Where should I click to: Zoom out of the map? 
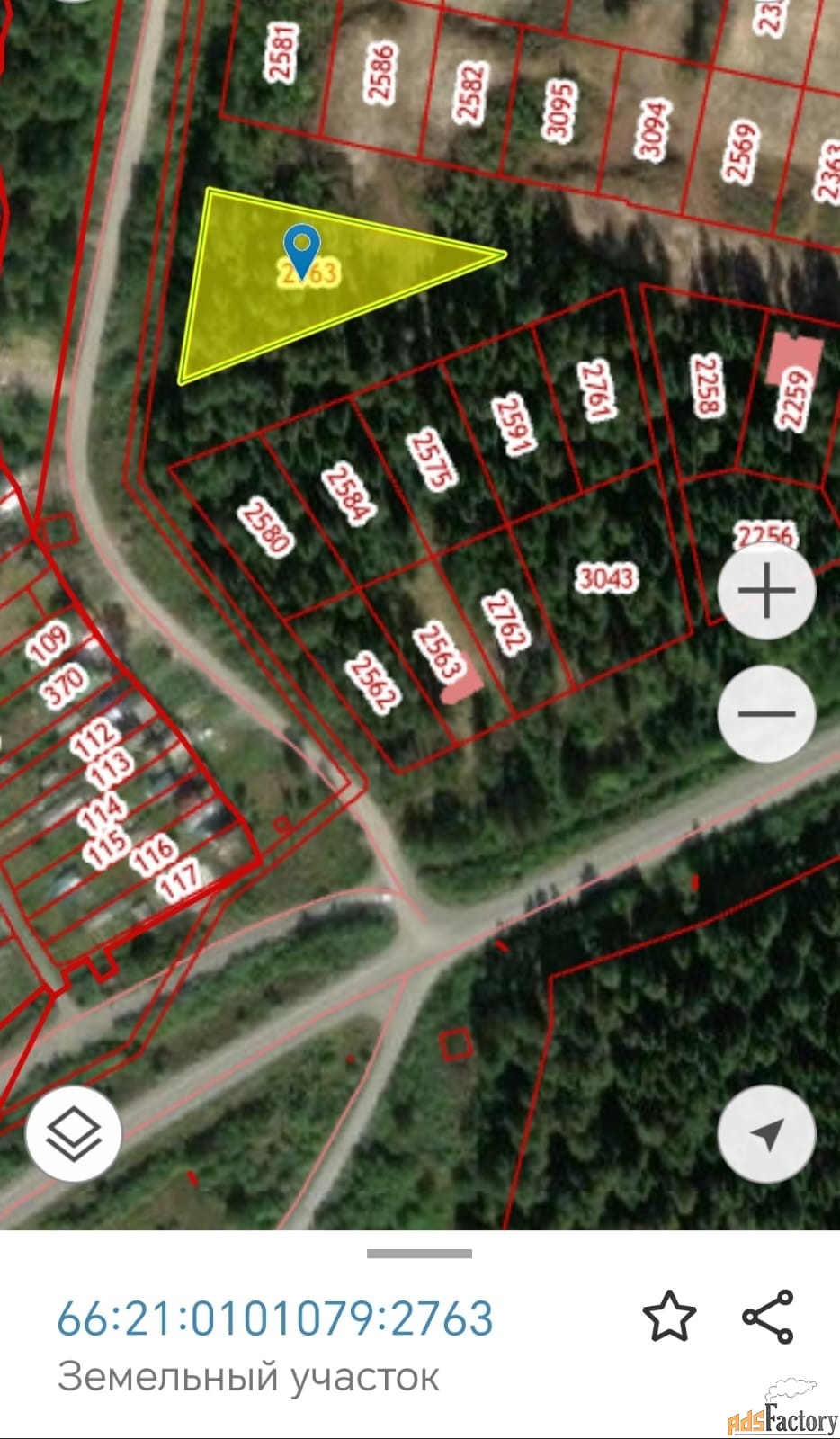click(766, 713)
